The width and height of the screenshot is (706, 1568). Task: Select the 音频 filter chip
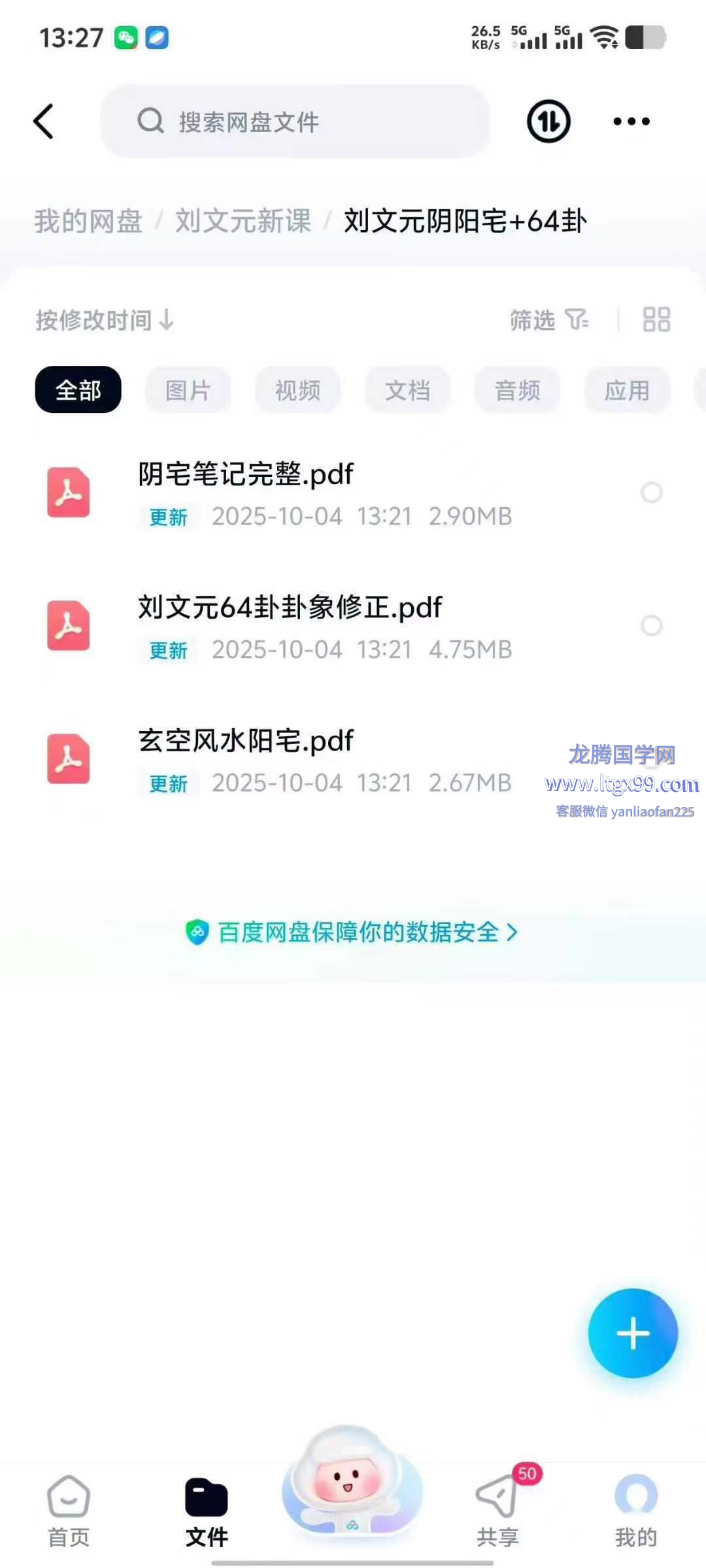(517, 390)
